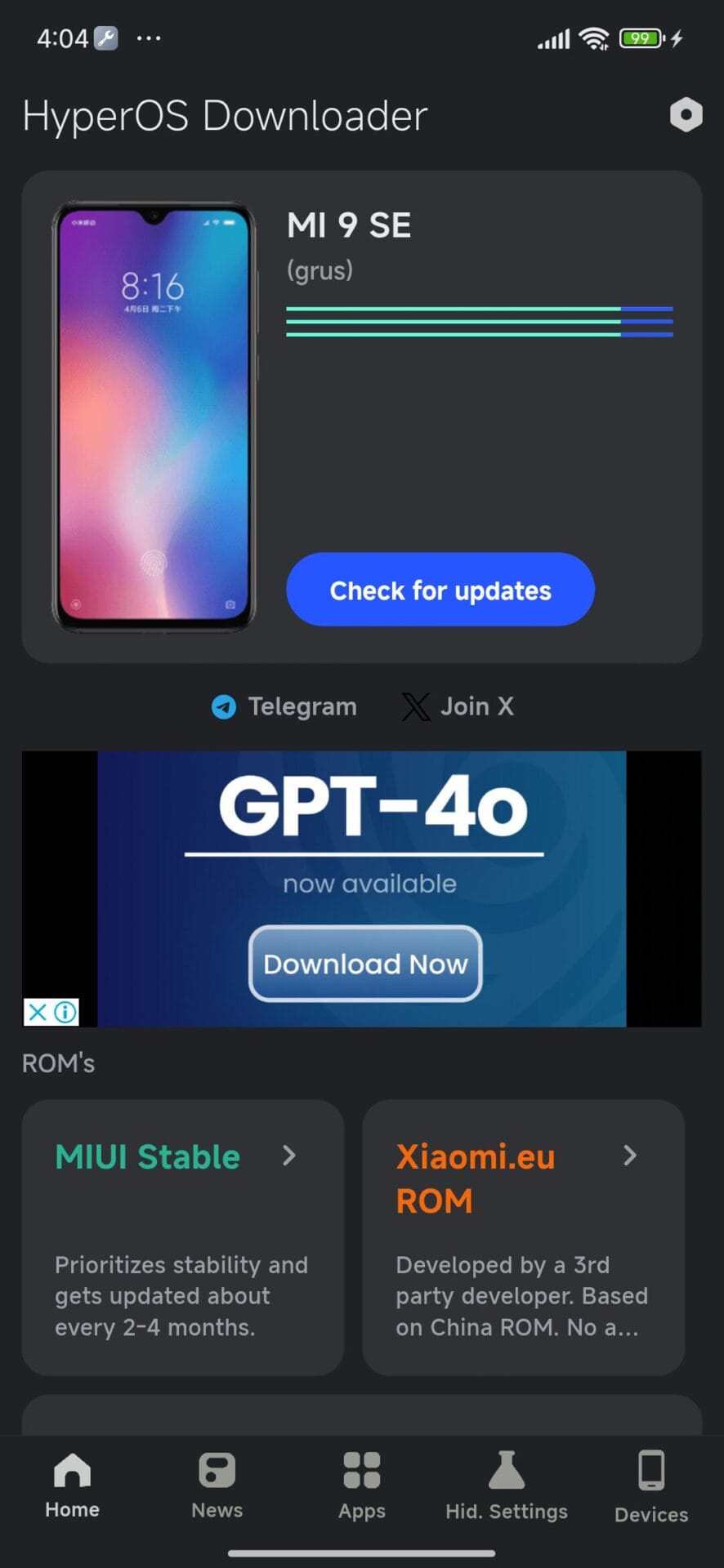The width and height of the screenshot is (724, 1568).
Task: Go to the Apps tab
Action: pos(361,1486)
